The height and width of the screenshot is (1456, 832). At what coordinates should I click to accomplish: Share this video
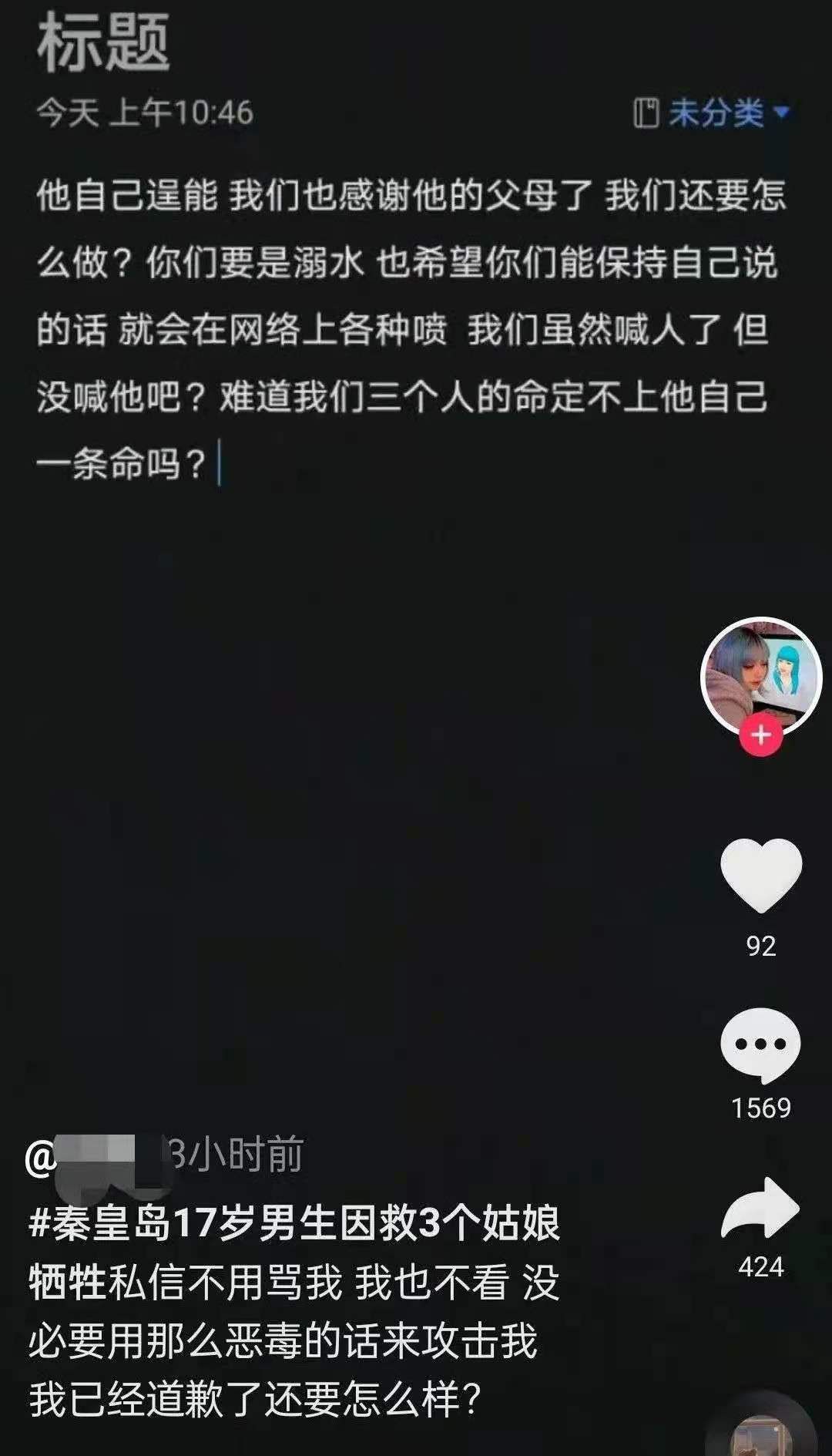[760, 1209]
